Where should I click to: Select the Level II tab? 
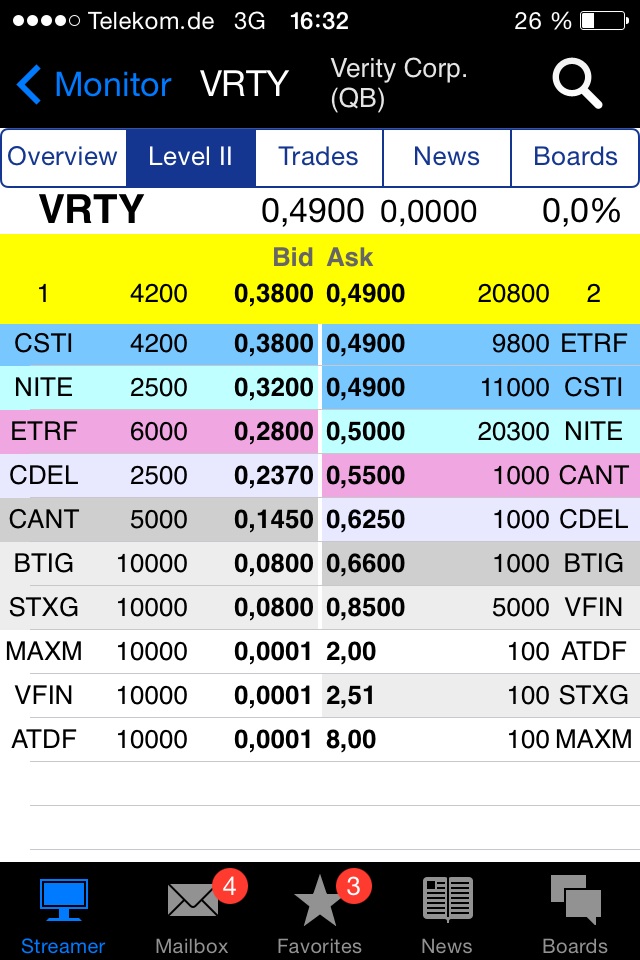pyautogui.click(x=190, y=157)
